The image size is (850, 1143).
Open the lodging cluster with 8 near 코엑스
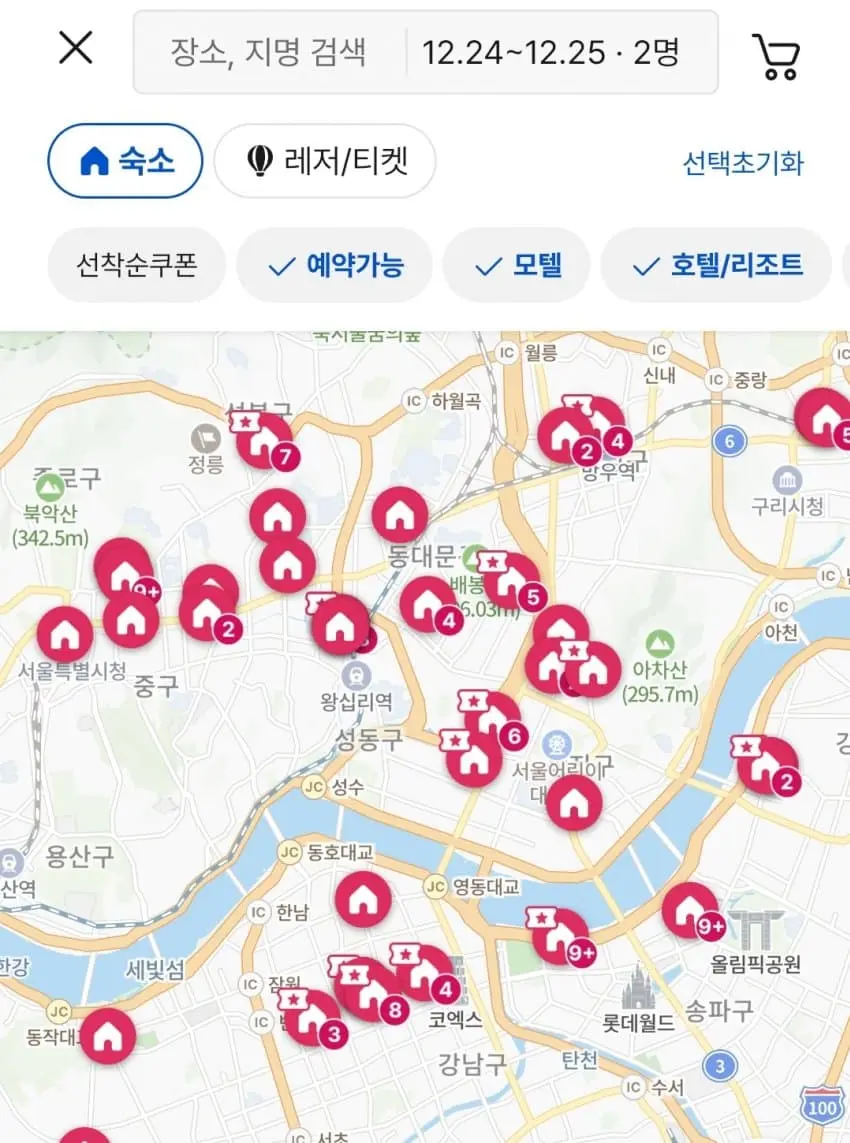click(369, 990)
